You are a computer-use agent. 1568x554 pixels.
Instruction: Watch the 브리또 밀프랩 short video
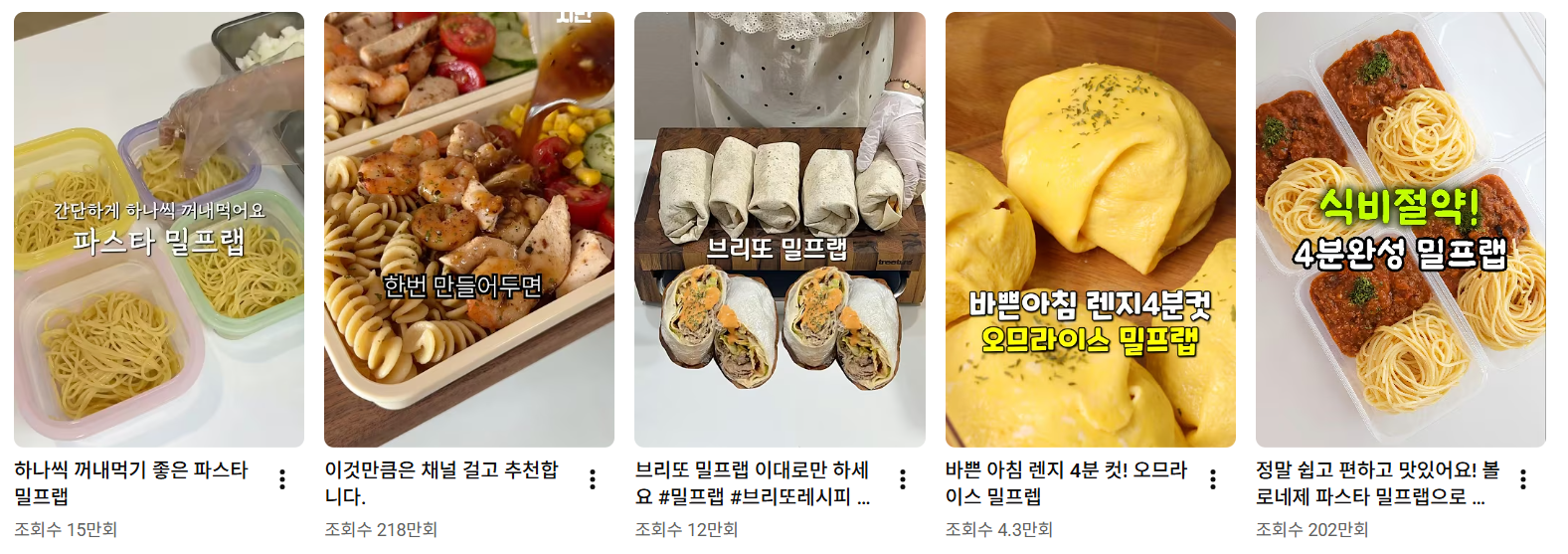pyautogui.click(x=780, y=229)
